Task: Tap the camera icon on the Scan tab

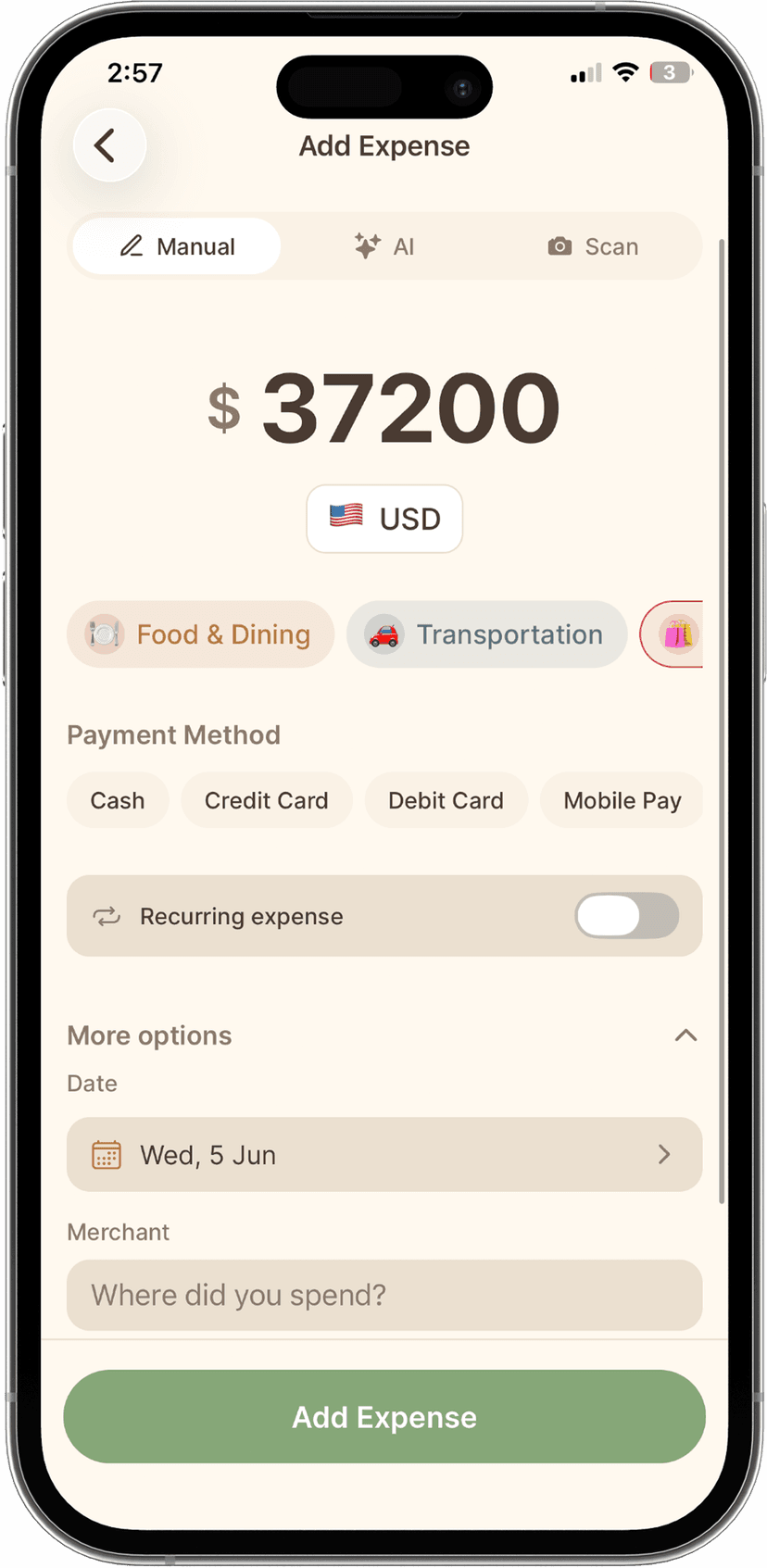Action: coord(560,246)
